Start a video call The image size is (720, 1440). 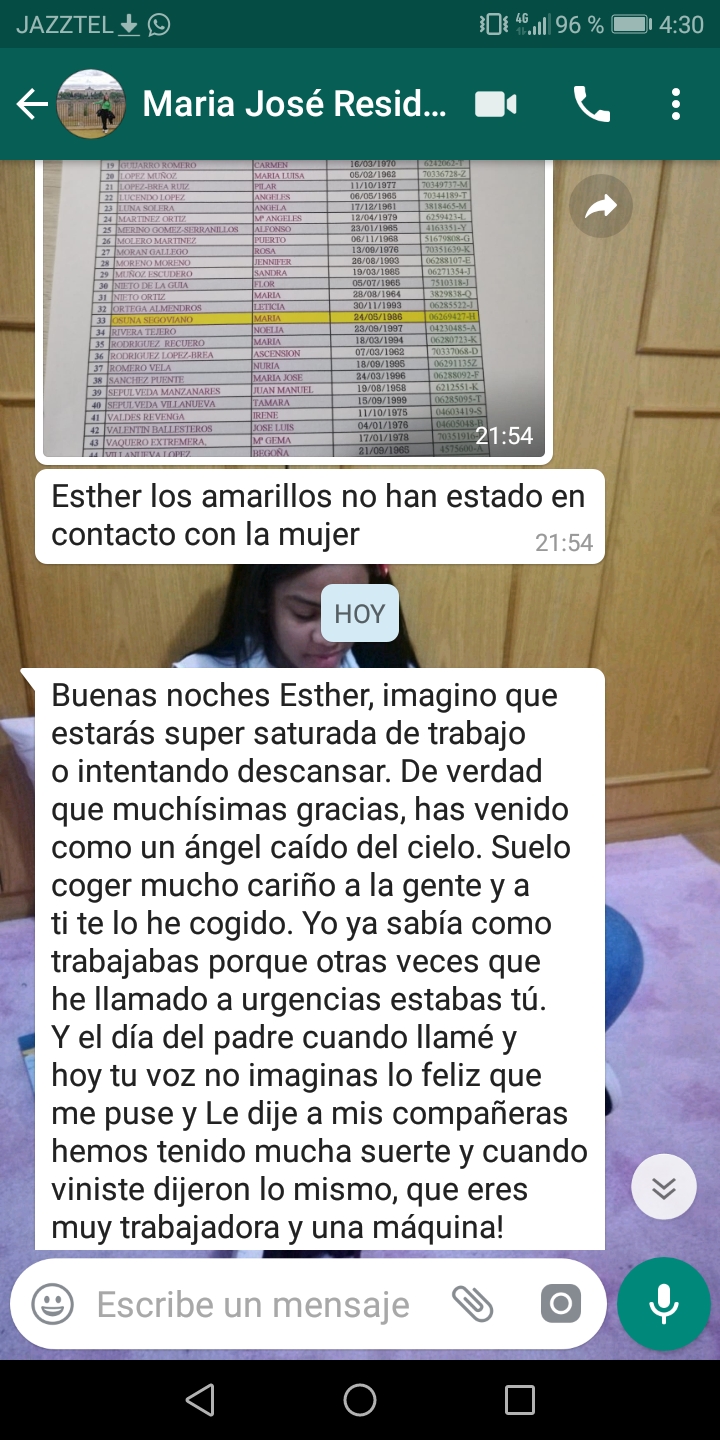(496, 104)
